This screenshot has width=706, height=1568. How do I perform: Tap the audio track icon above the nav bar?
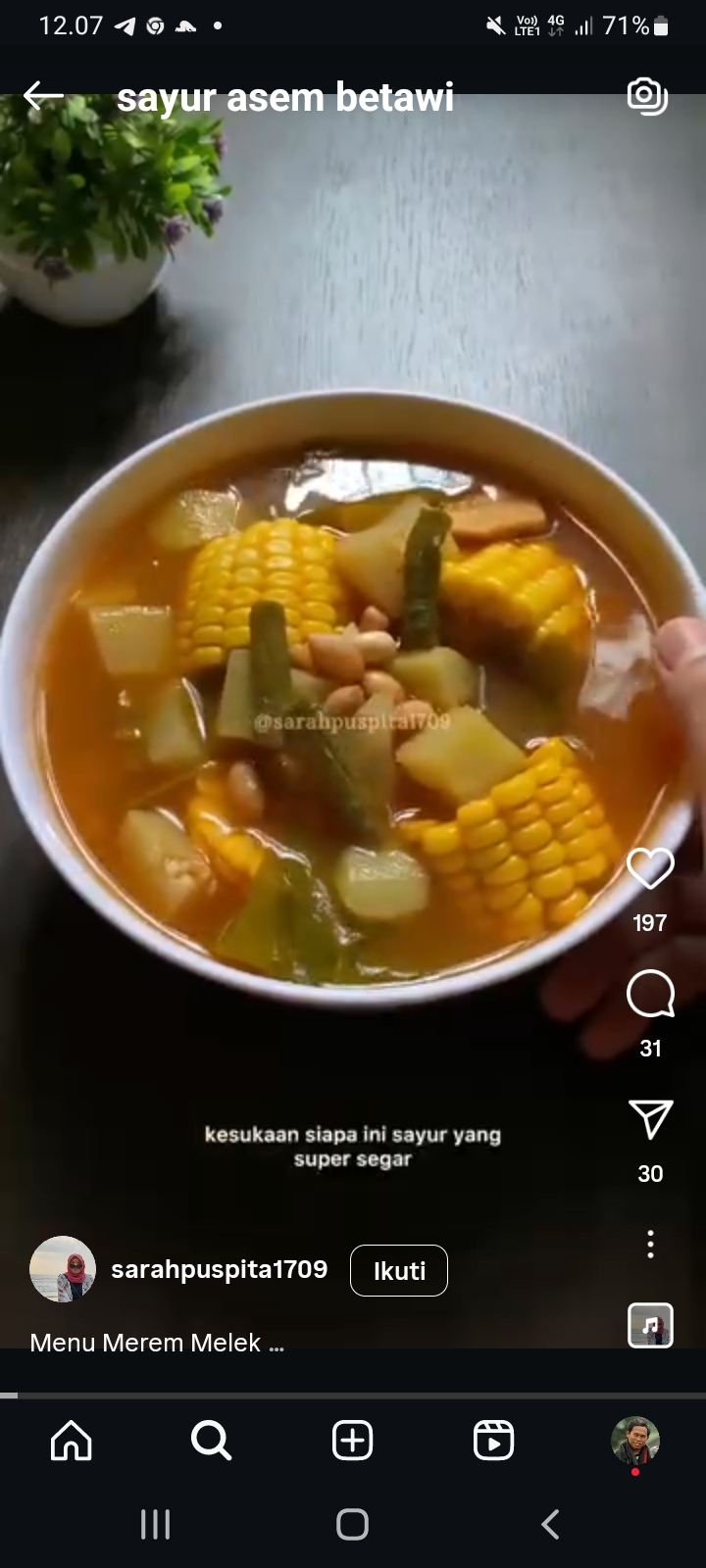tap(650, 1325)
